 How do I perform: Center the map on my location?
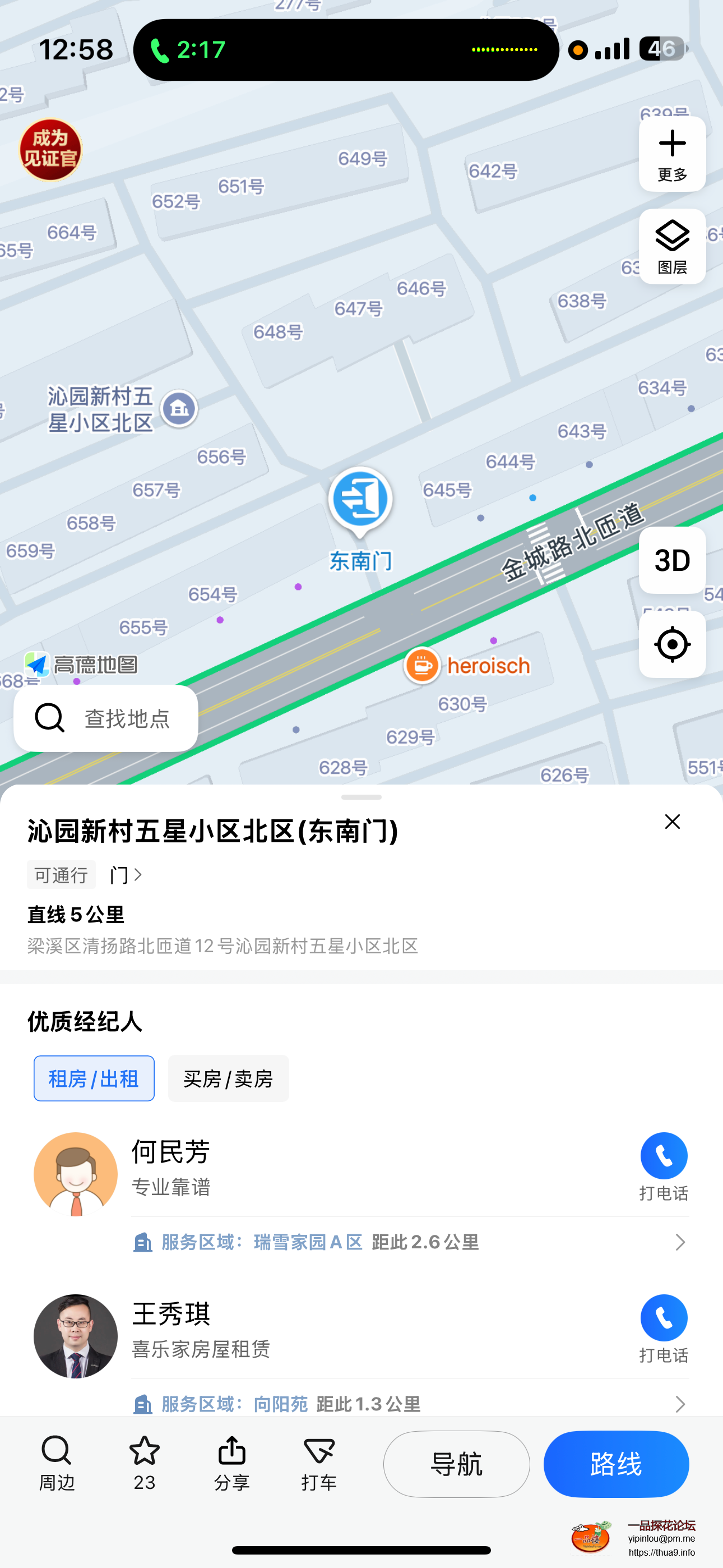coord(672,644)
